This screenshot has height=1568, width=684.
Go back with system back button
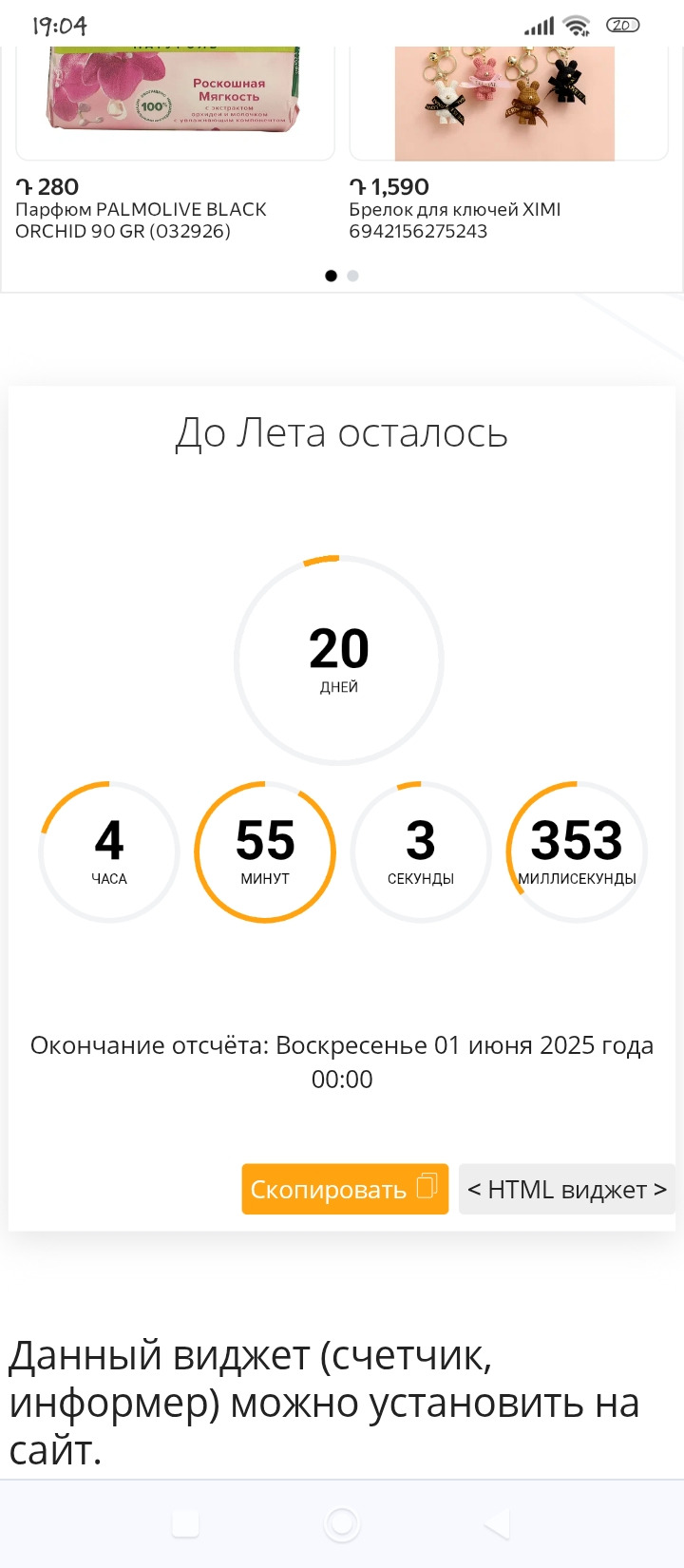[x=498, y=1524]
